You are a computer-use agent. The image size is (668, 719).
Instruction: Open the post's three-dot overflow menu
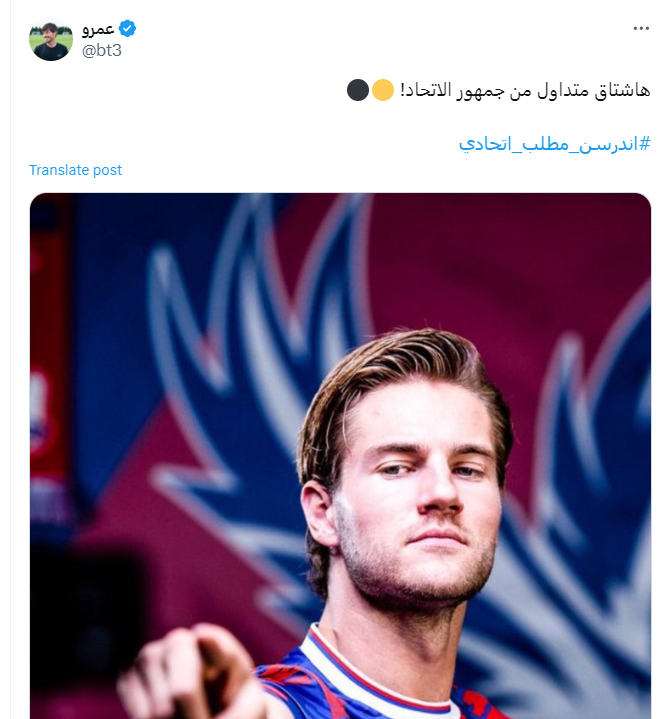click(641, 29)
